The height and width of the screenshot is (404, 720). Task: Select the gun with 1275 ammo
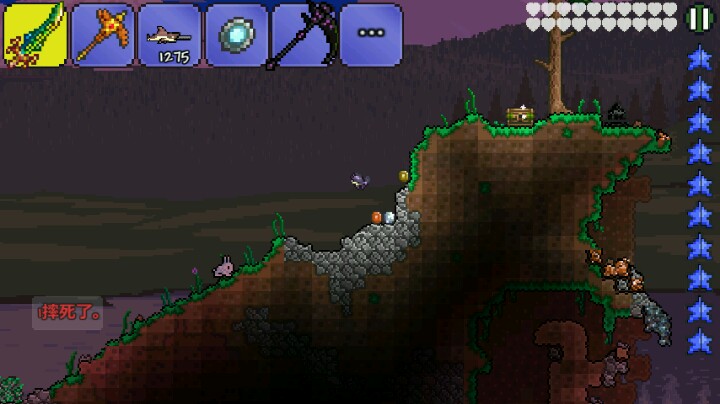coord(169,35)
